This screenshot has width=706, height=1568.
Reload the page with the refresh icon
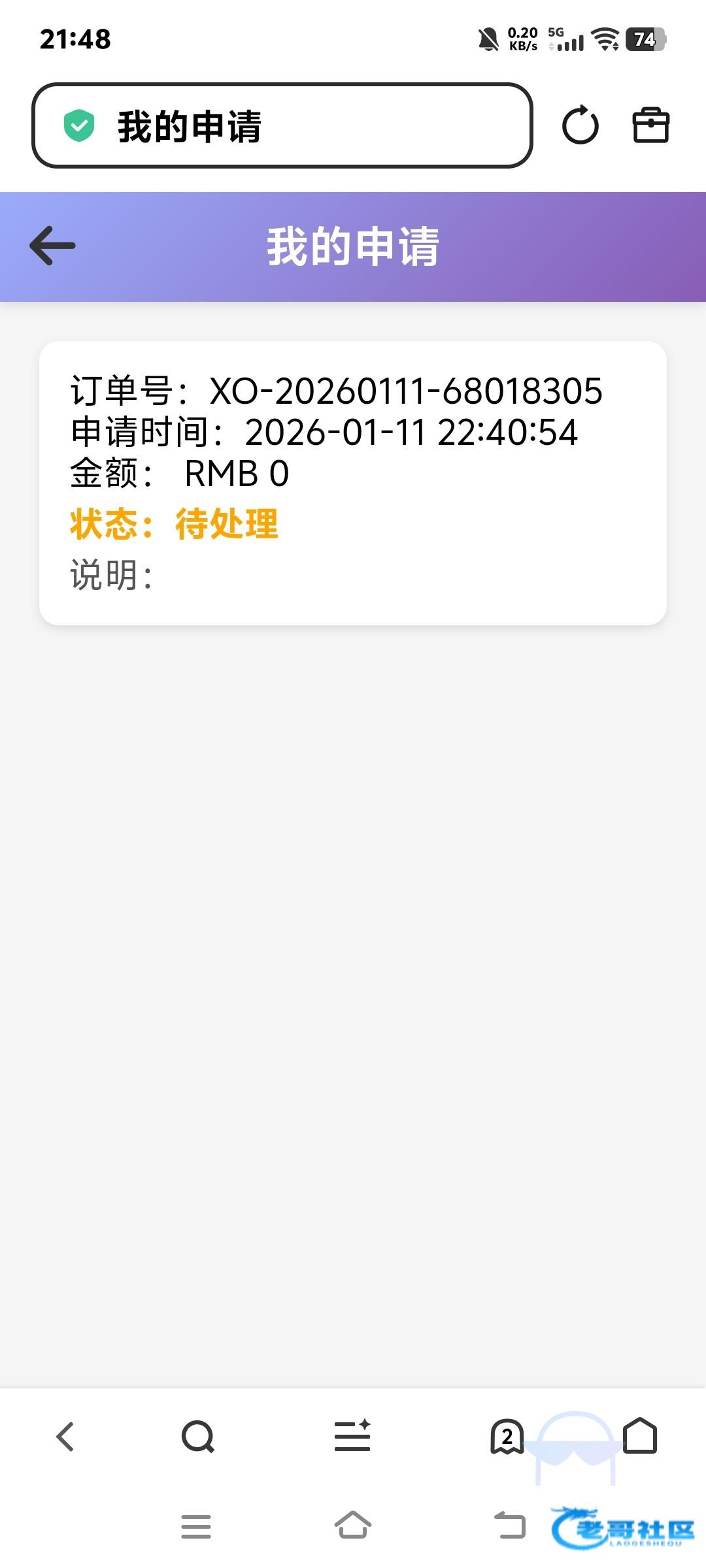580,125
